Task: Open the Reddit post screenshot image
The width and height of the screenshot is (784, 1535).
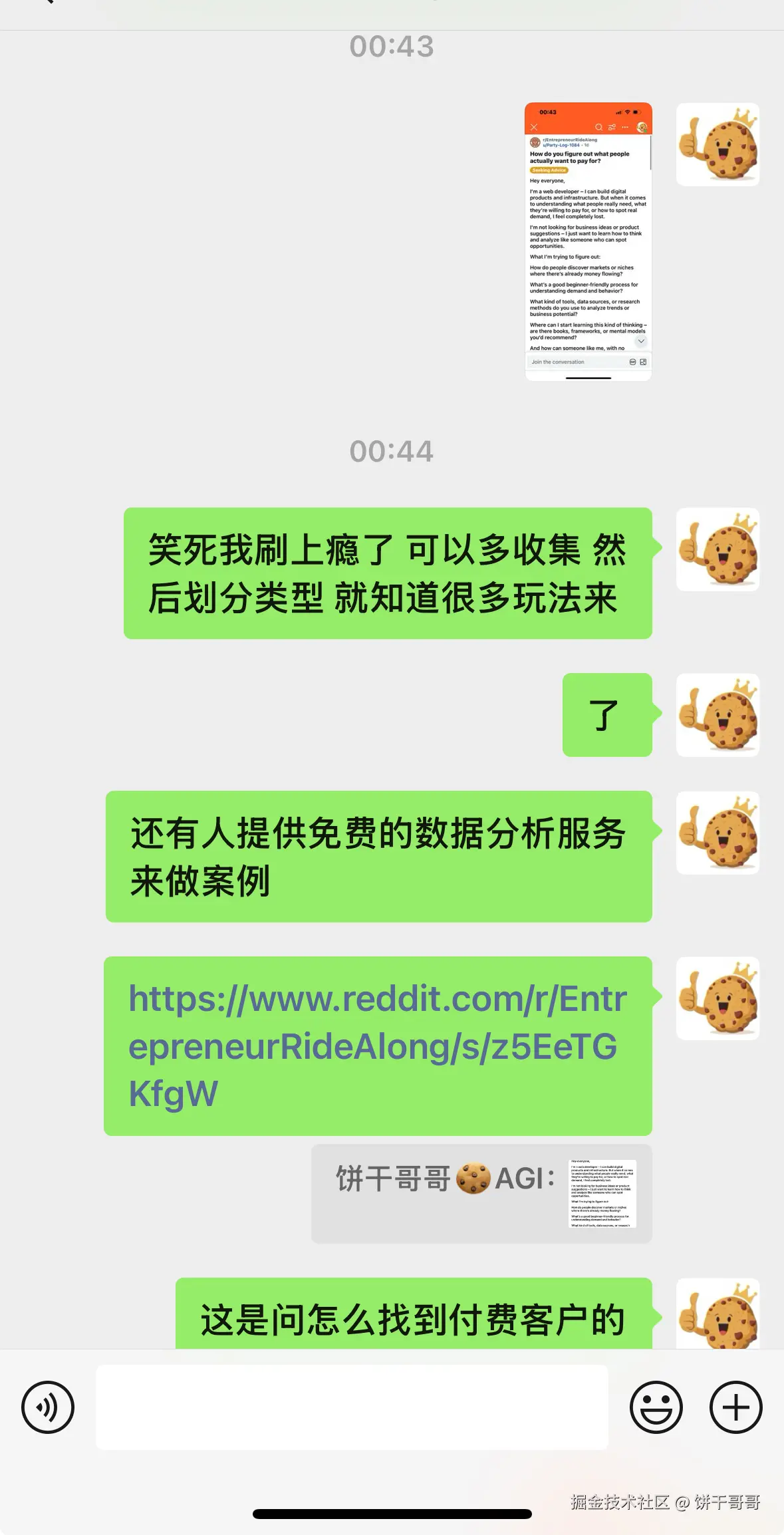Action: tap(588, 241)
